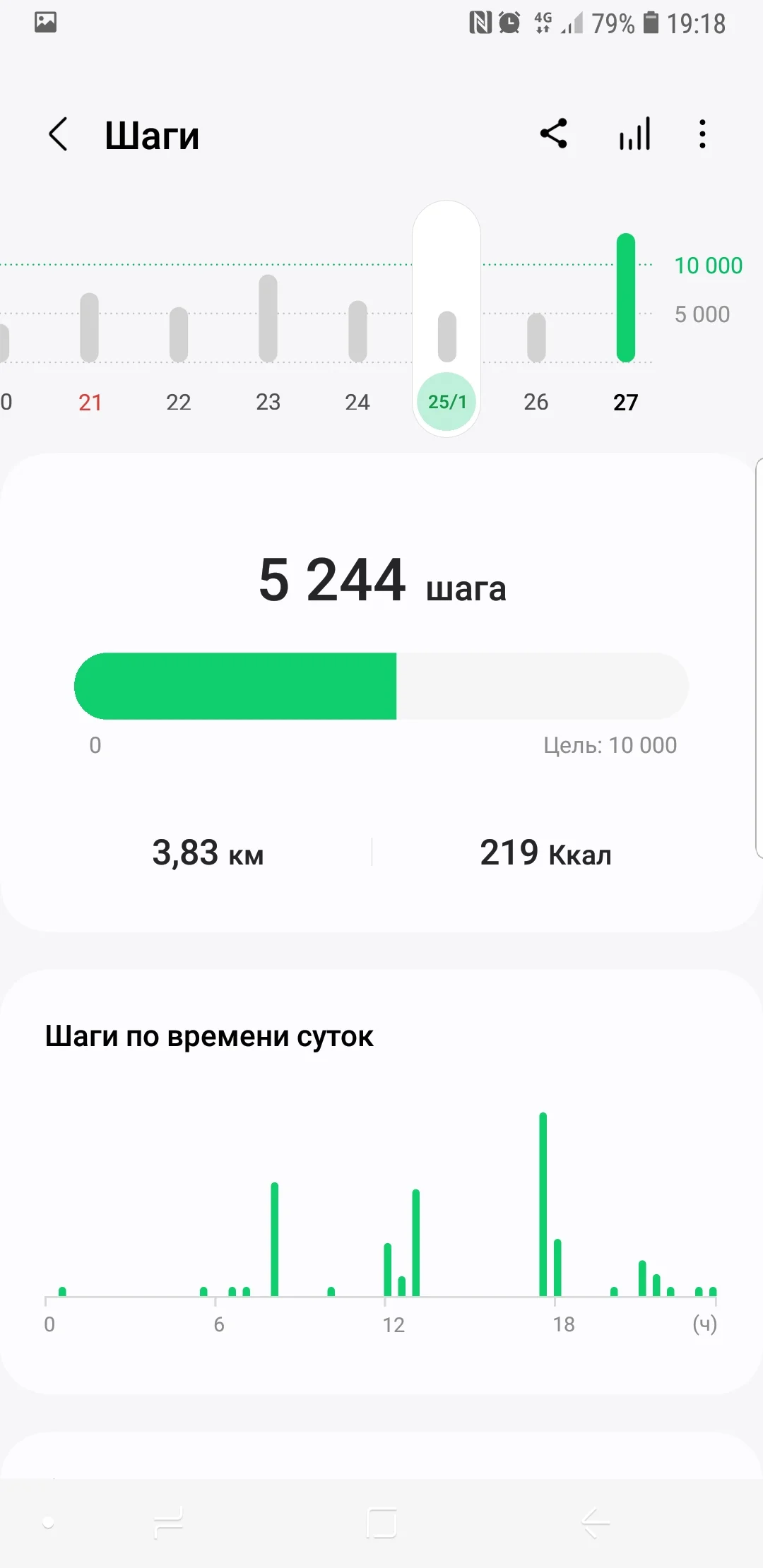Image resolution: width=763 pixels, height=1568 pixels.
Task: Select day 21 in the step chart
Action: tap(90, 402)
